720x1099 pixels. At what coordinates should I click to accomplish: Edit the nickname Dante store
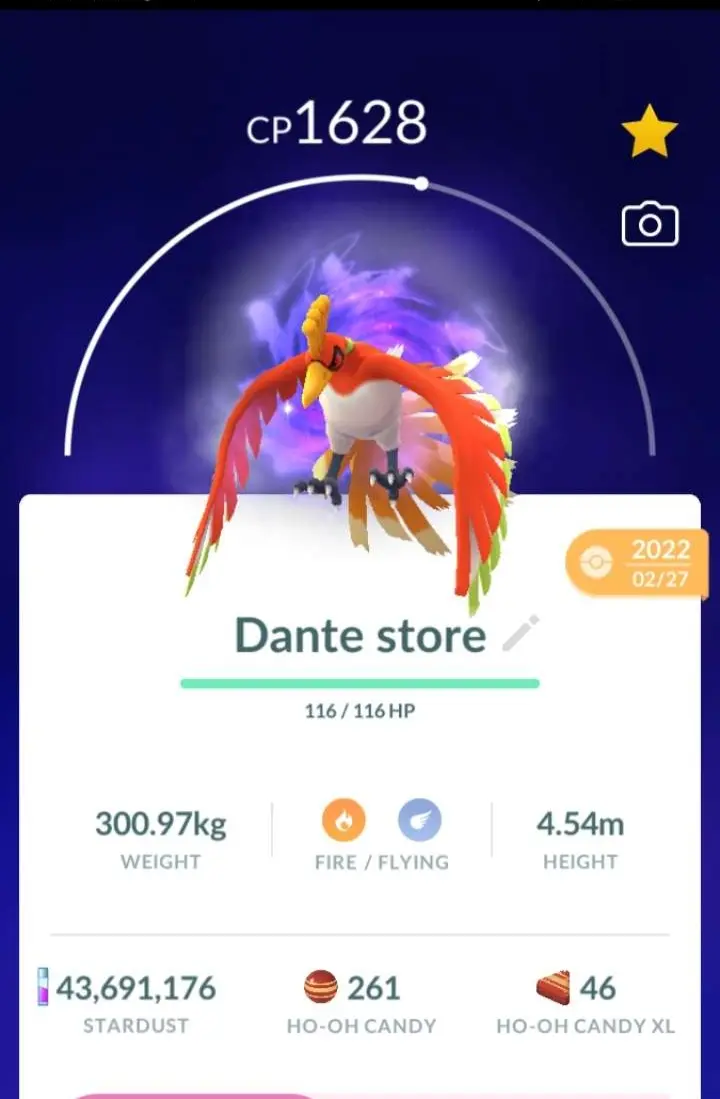pyautogui.click(x=521, y=634)
